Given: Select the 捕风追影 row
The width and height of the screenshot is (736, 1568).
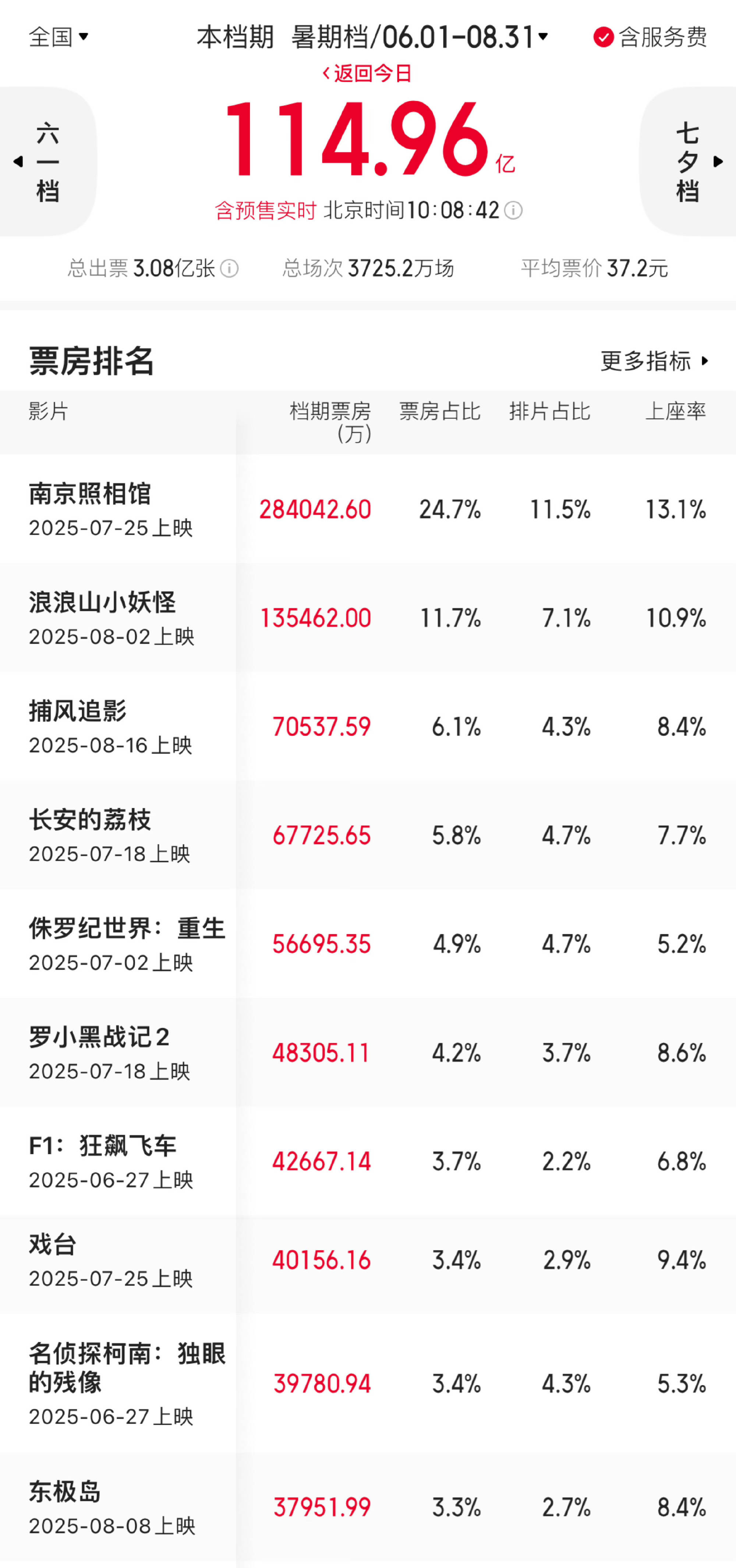Looking at the screenshot, I should point(368,726).
